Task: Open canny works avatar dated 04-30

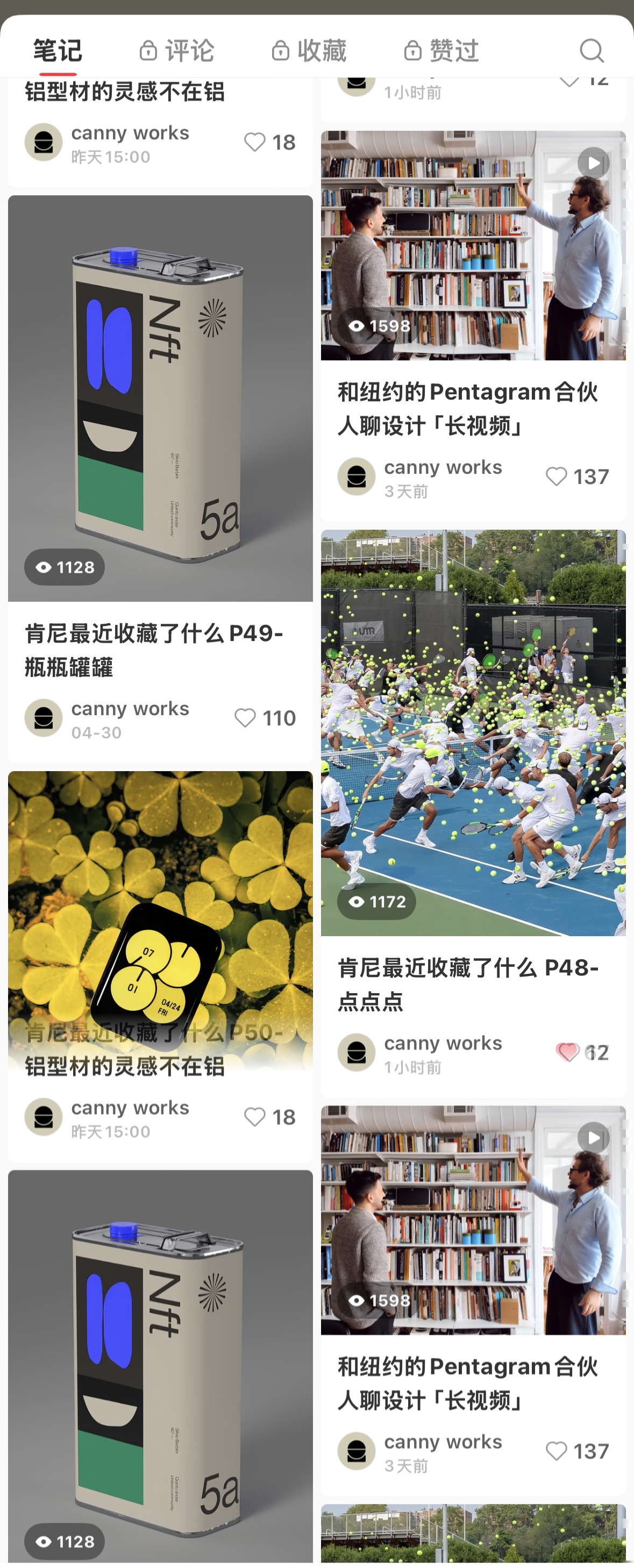Action: (43, 718)
